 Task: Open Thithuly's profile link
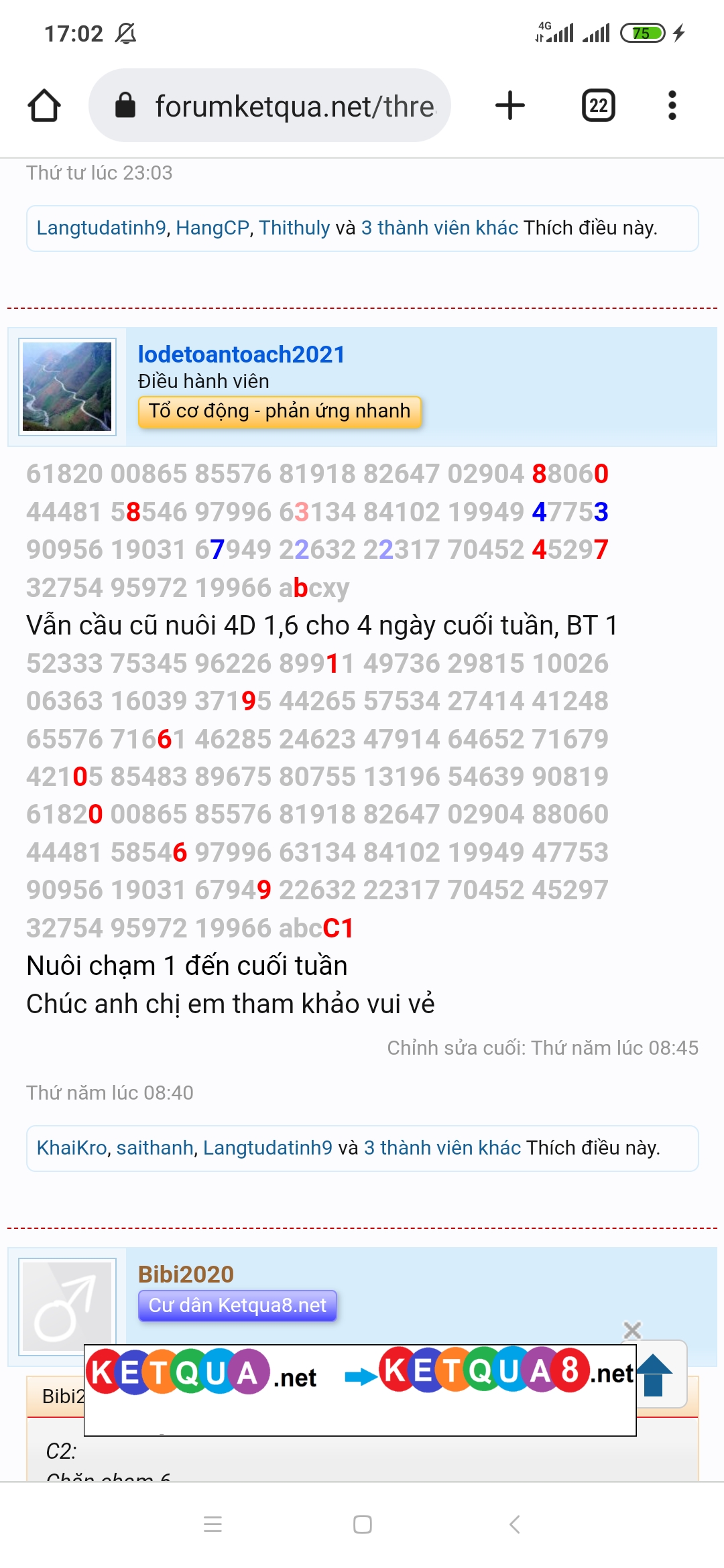pos(294,228)
